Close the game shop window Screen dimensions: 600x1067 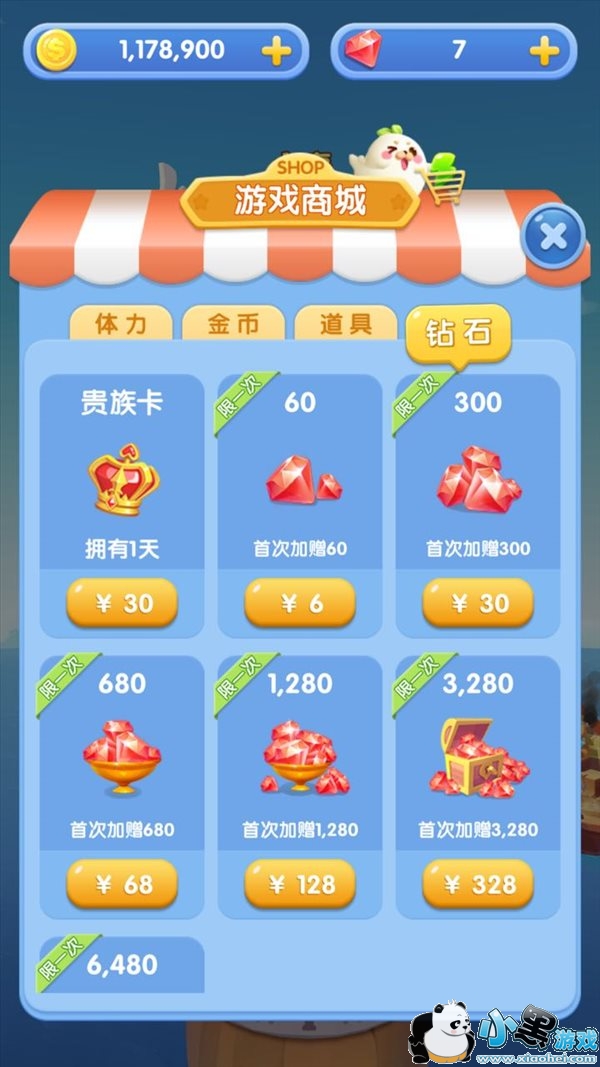point(553,236)
